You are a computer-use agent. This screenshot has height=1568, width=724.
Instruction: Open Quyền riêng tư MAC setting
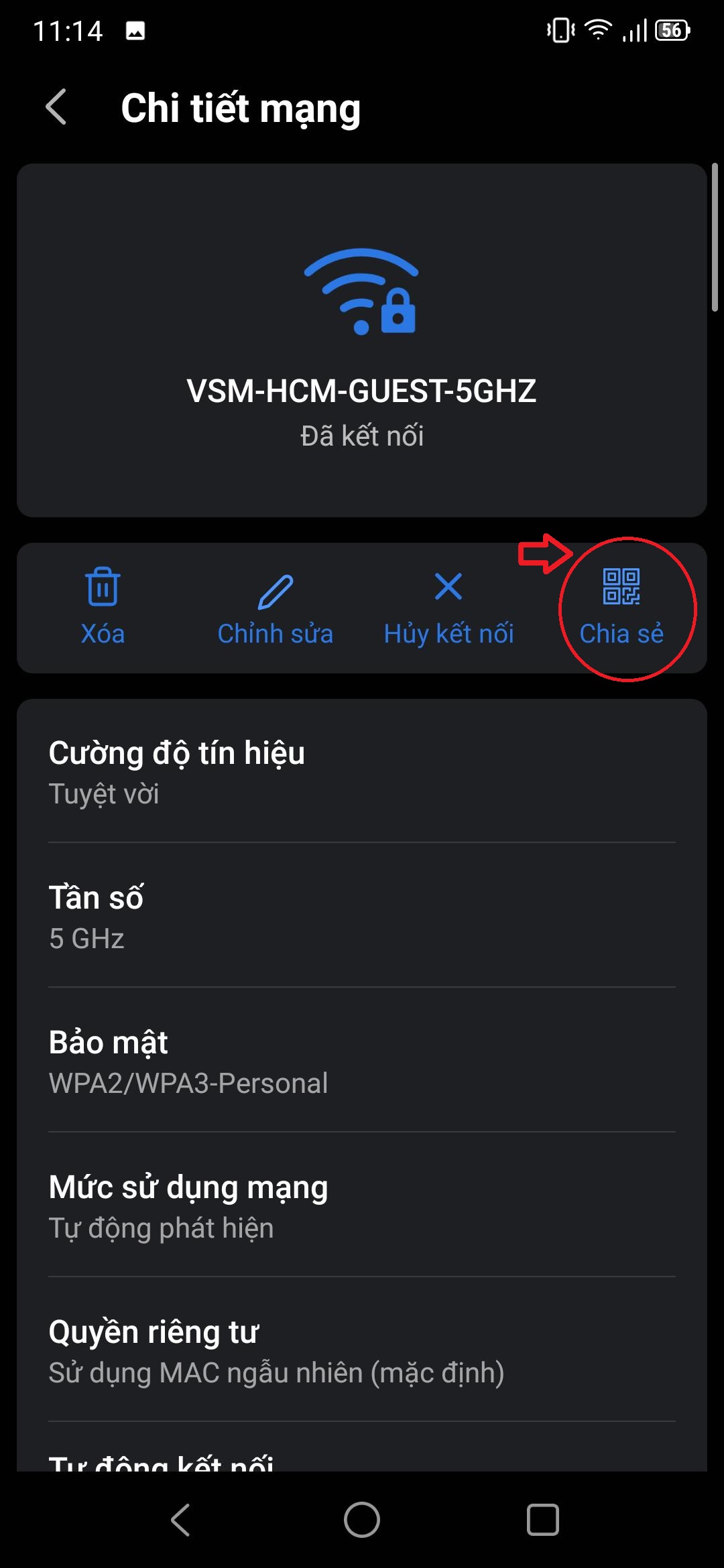pyautogui.click(x=362, y=1350)
